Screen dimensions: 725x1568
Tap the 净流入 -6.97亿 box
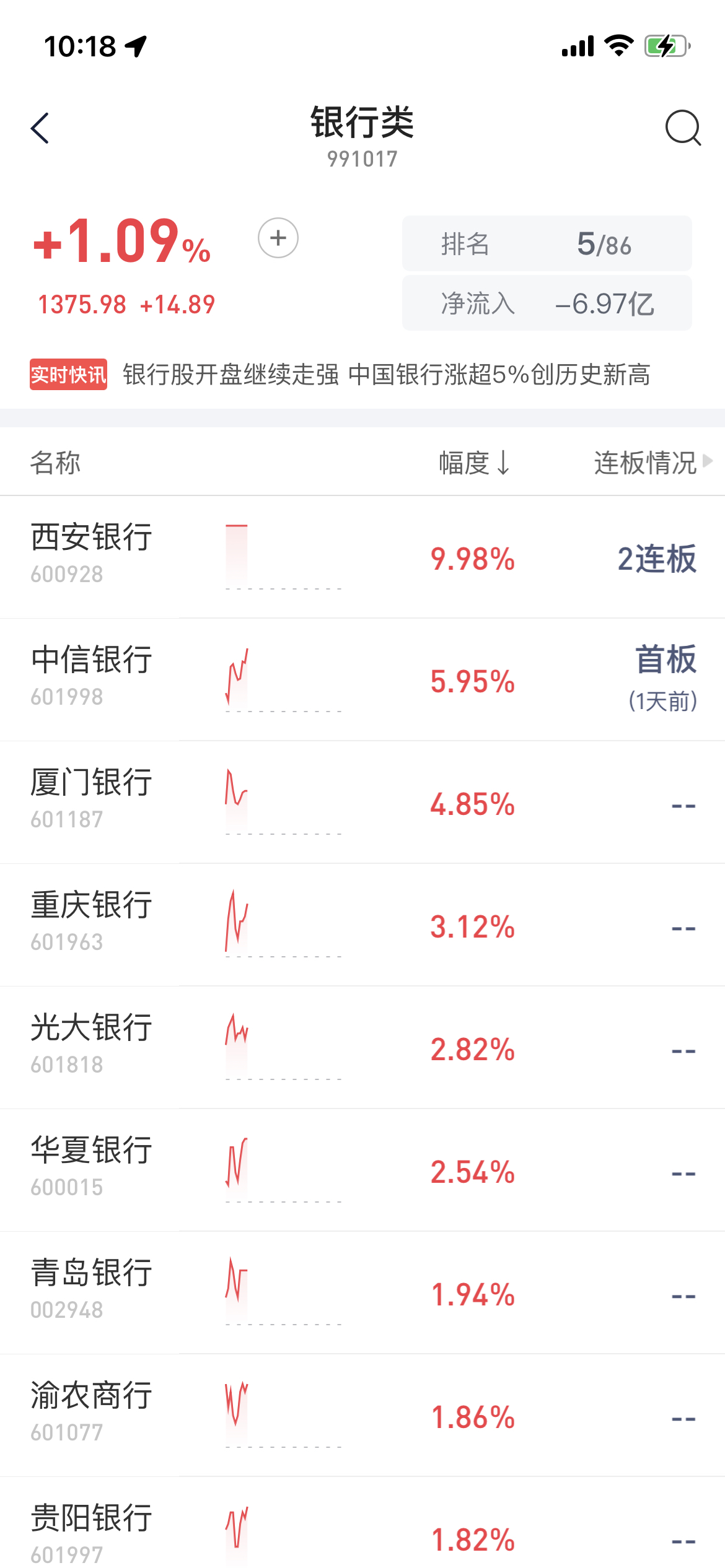(547, 303)
